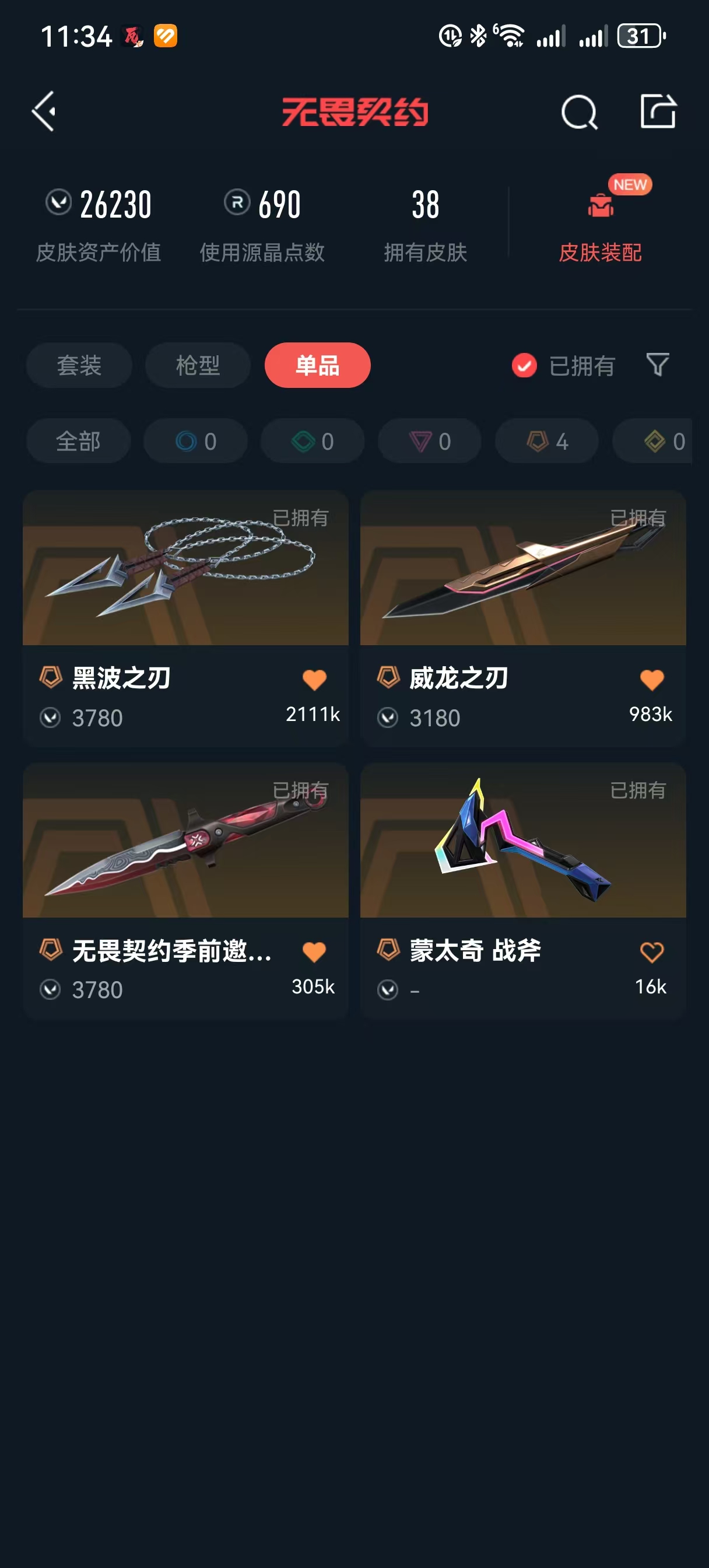Image resolution: width=709 pixels, height=1568 pixels.
Task: Filter by the purple triangle rarity chip
Action: (x=430, y=440)
